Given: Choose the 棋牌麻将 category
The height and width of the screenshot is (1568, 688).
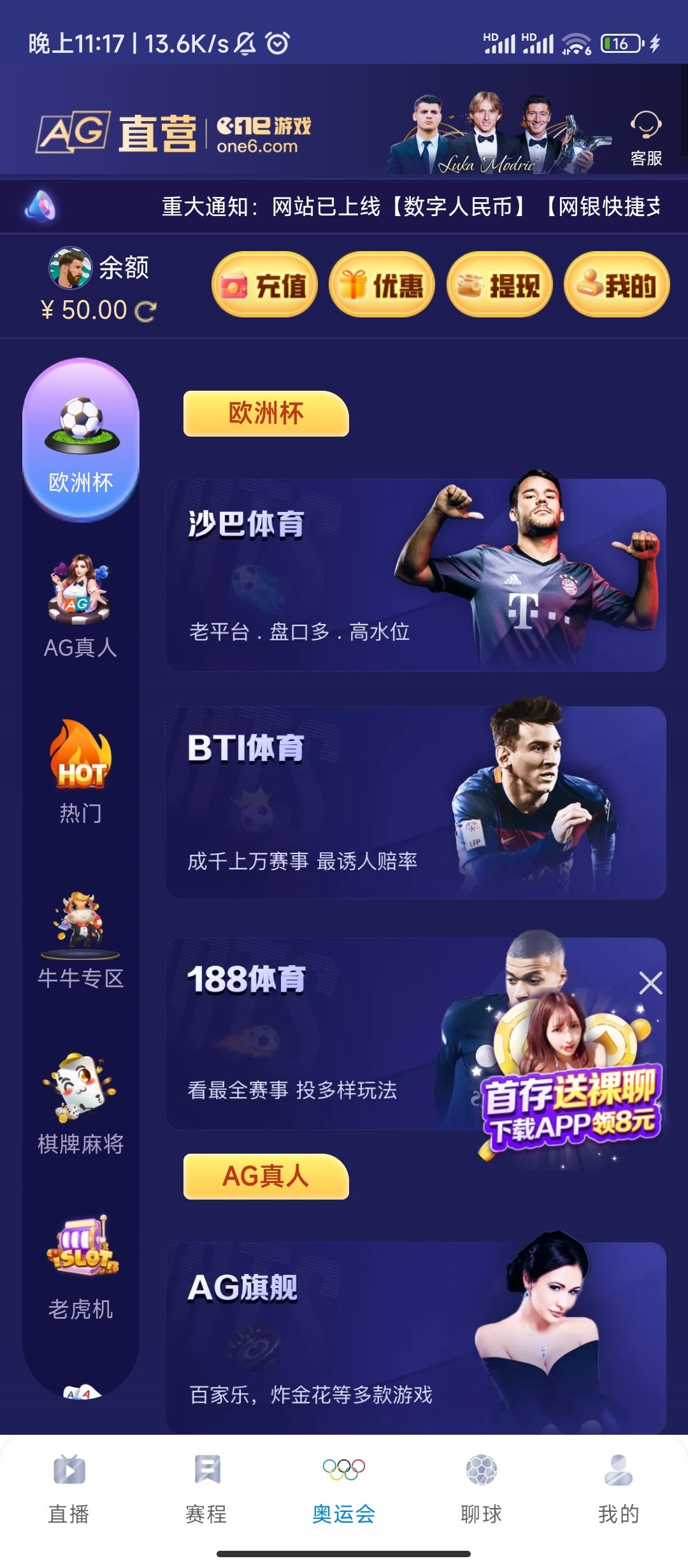Looking at the screenshot, I should click(81, 1104).
